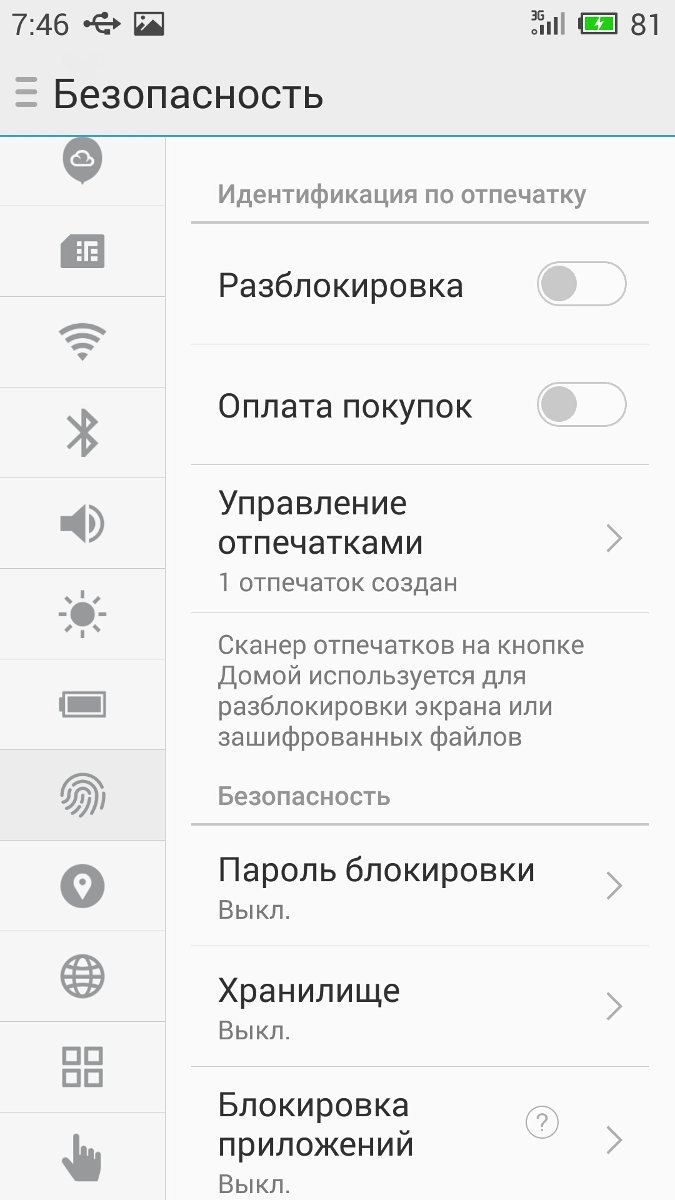Open the Хранилище row

click(420, 1006)
